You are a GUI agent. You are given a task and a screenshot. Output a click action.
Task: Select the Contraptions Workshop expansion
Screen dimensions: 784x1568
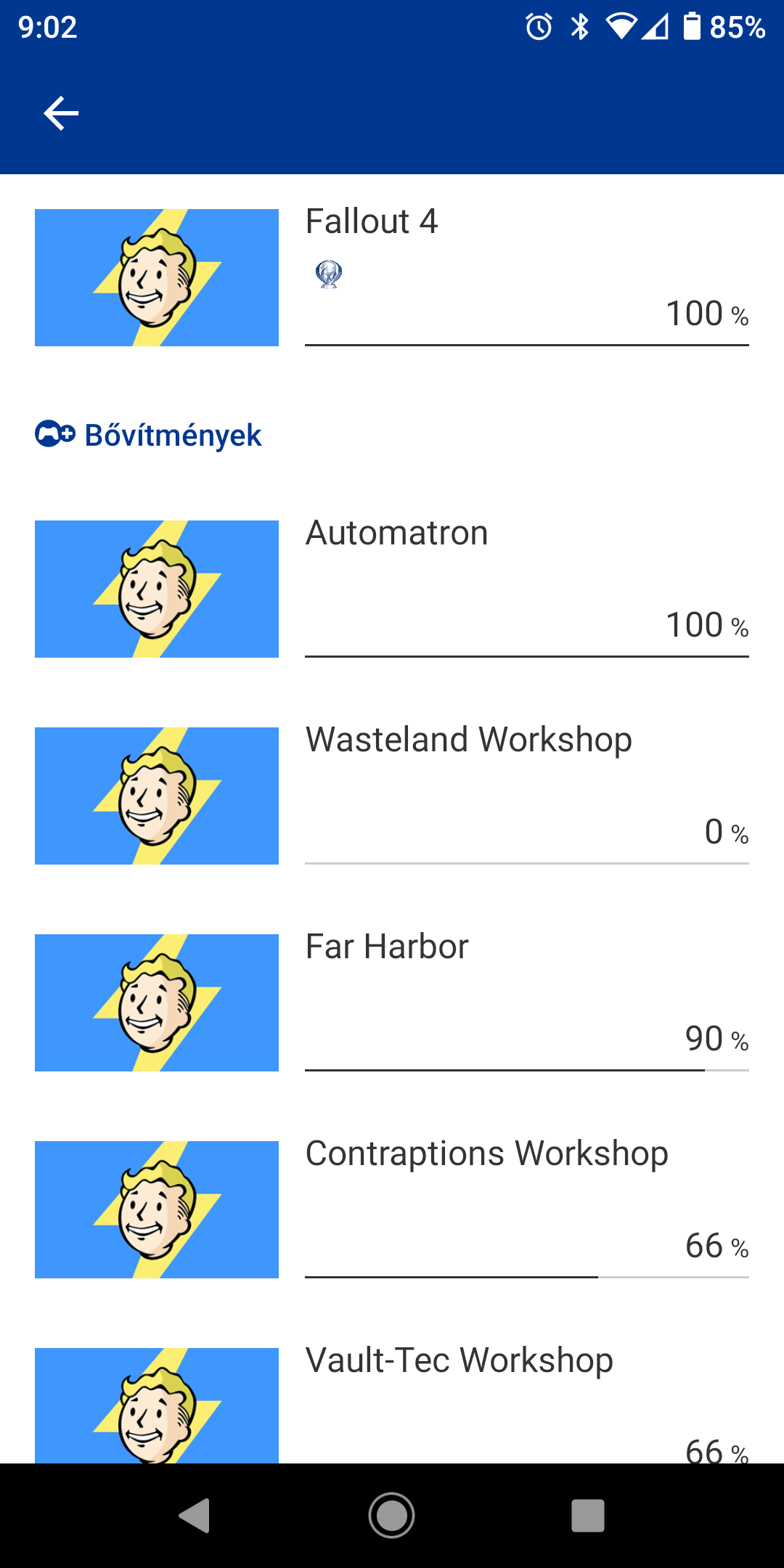(x=392, y=1209)
